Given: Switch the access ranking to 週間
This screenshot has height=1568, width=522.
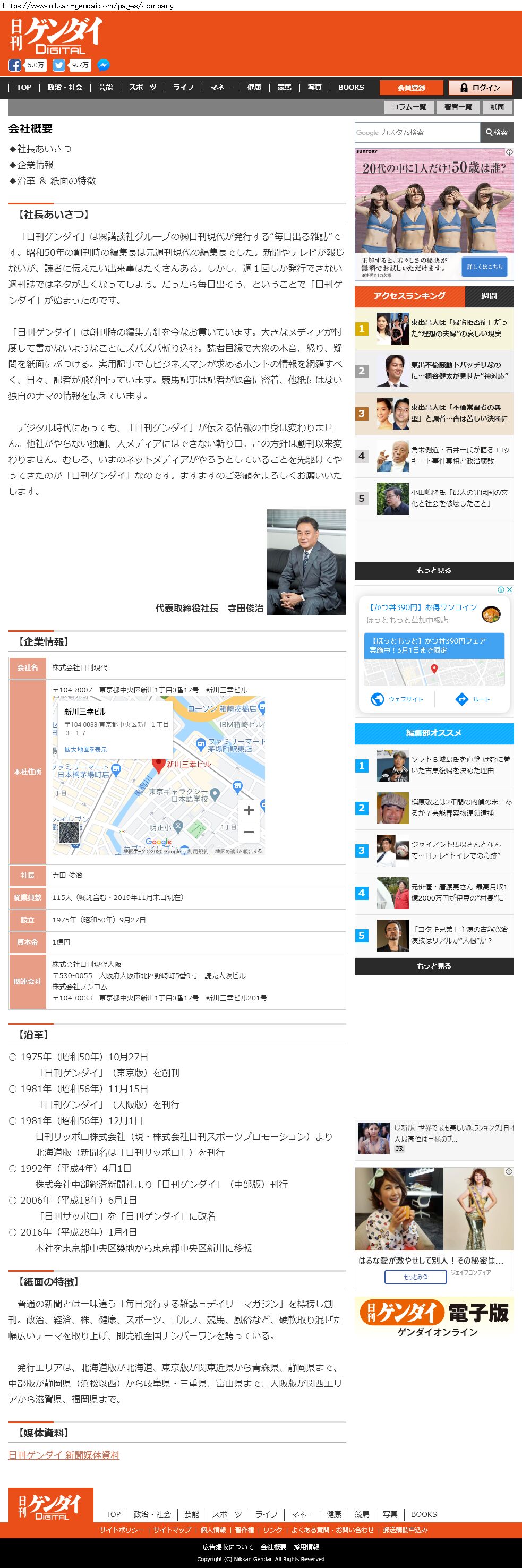Looking at the screenshot, I should [x=489, y=296].
